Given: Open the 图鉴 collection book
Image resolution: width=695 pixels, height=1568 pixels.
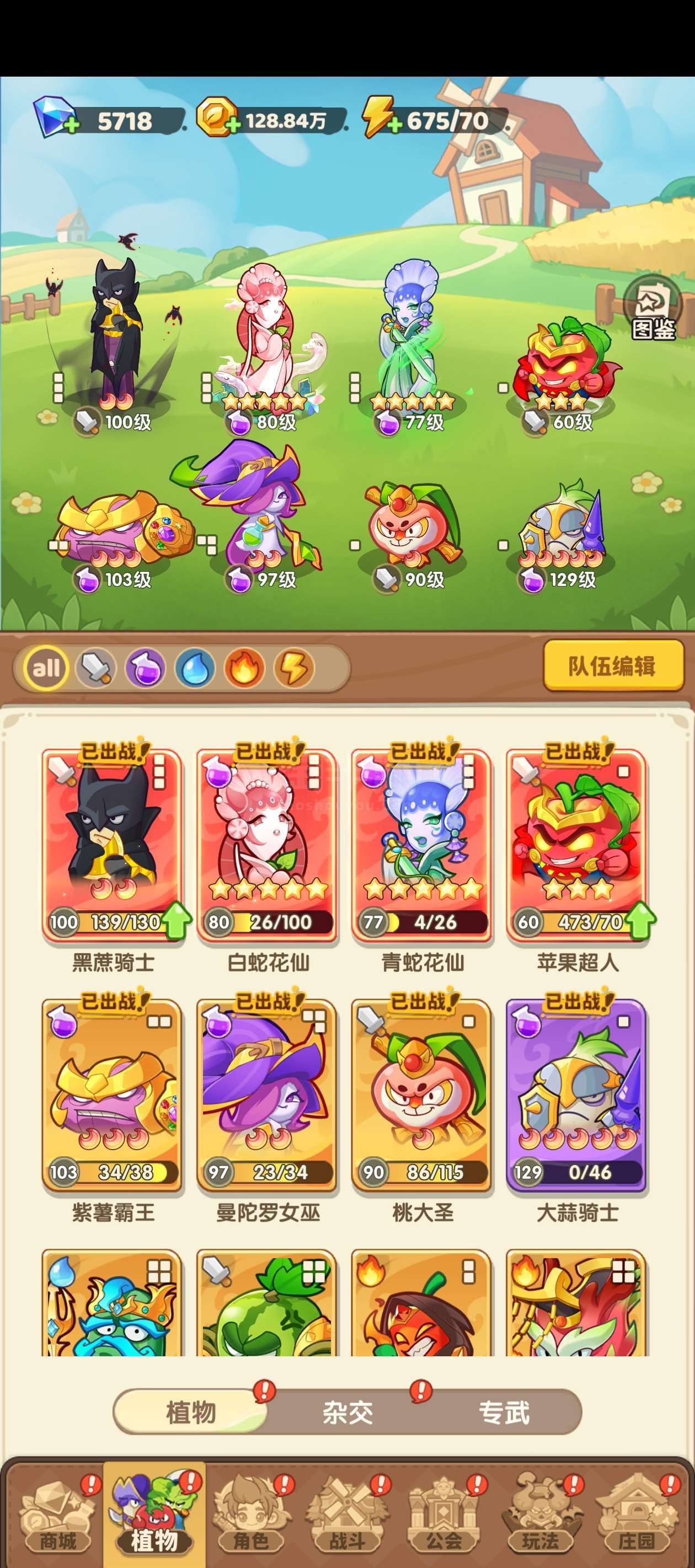Looking at the screenshot, I should tap(653, 308).
